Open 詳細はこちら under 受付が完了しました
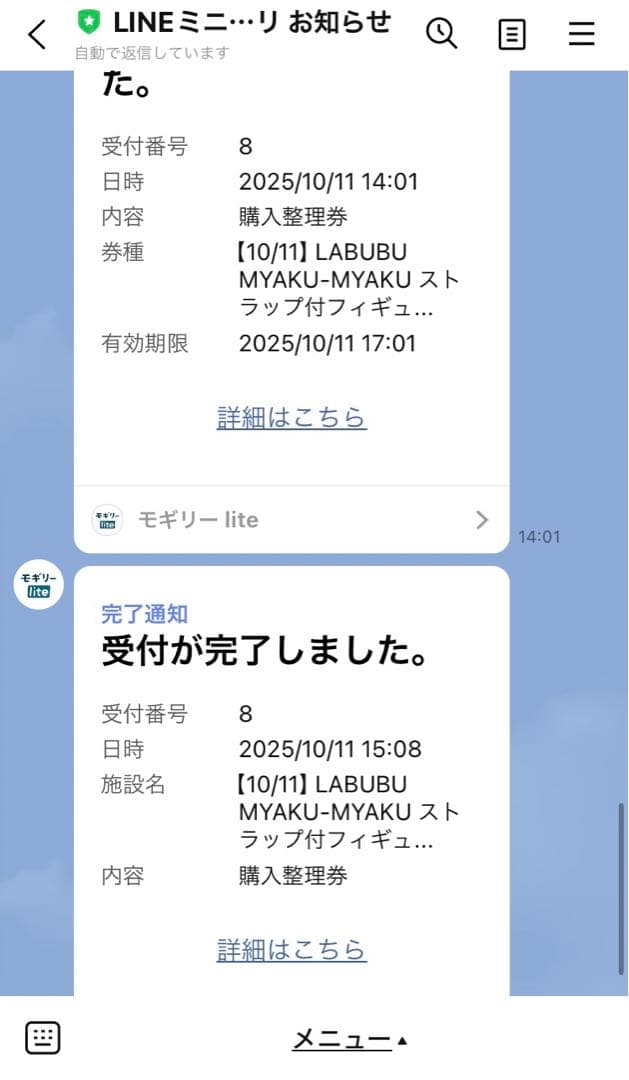 (x=291, y=949)
